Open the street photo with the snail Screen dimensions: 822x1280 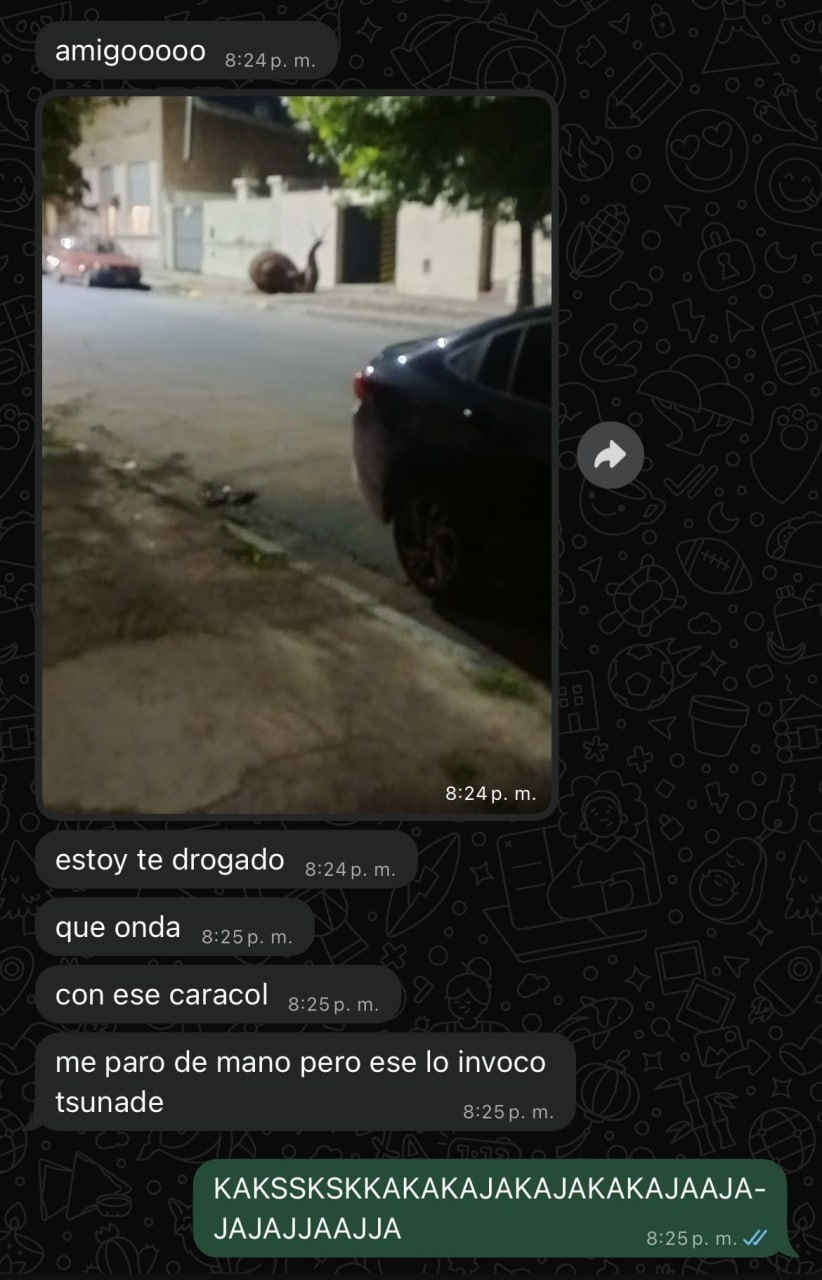(297, 454)
